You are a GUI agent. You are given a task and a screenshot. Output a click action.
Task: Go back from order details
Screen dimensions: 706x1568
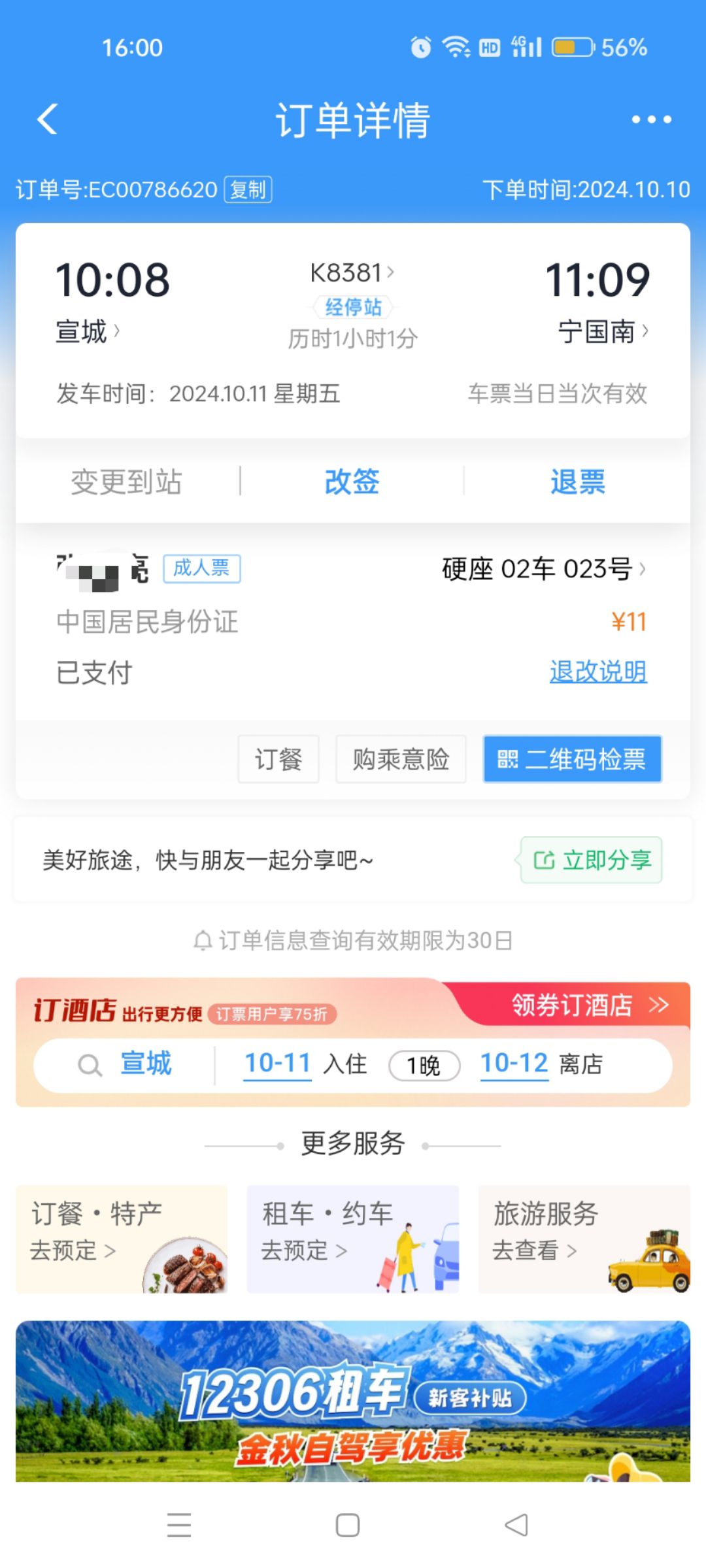coord(48,120)
